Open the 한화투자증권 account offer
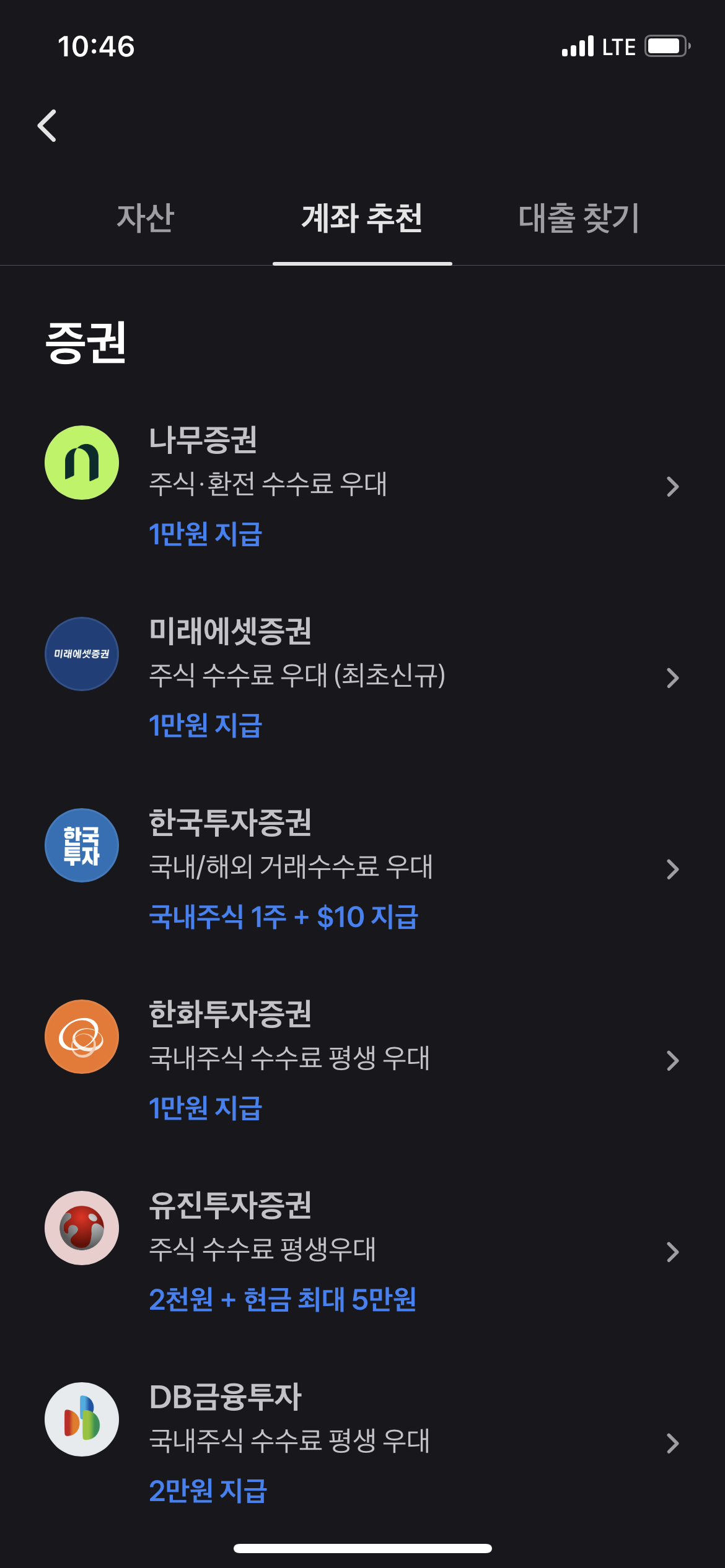The width and height of the screenshot is (725, 1568). (362, 1061)
